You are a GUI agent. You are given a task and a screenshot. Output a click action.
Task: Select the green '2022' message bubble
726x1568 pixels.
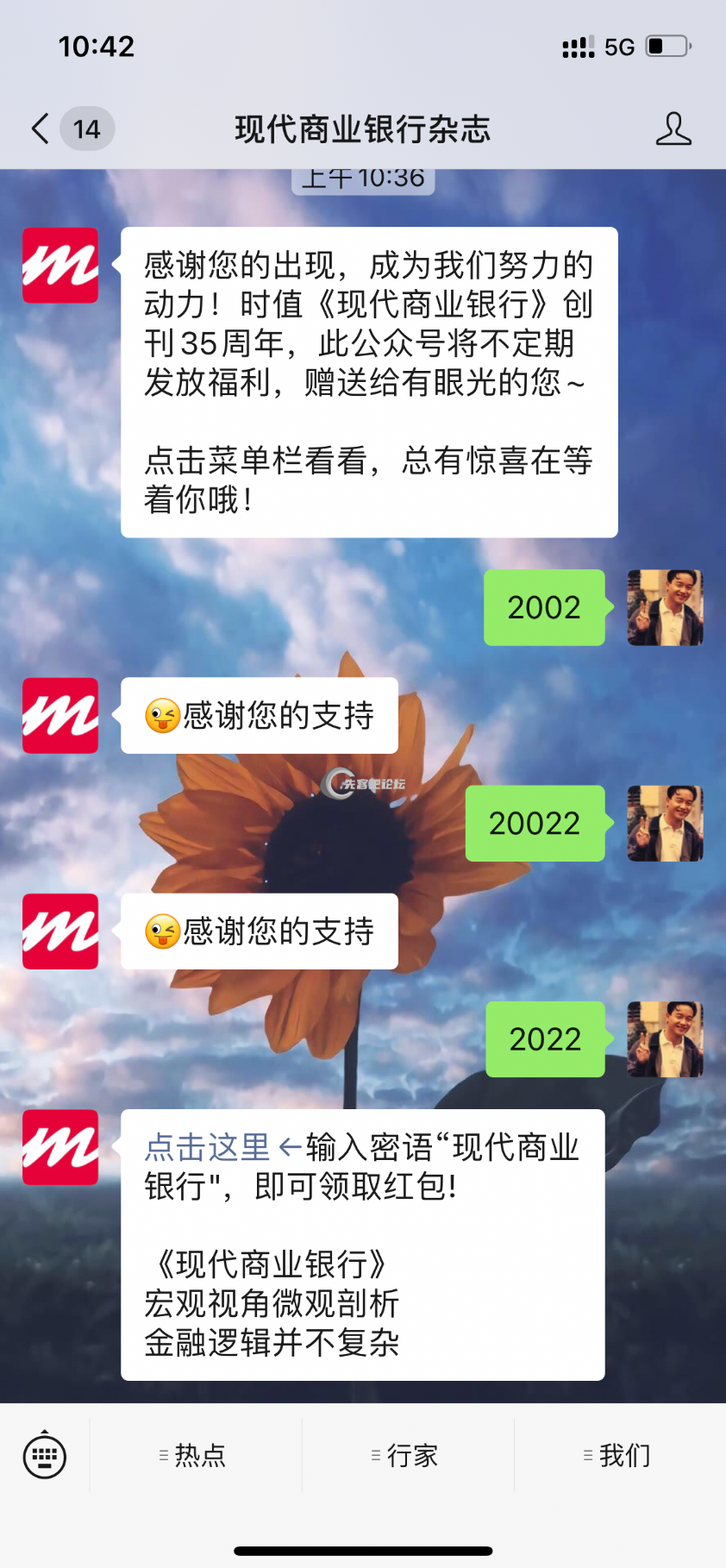point(544,1039)
